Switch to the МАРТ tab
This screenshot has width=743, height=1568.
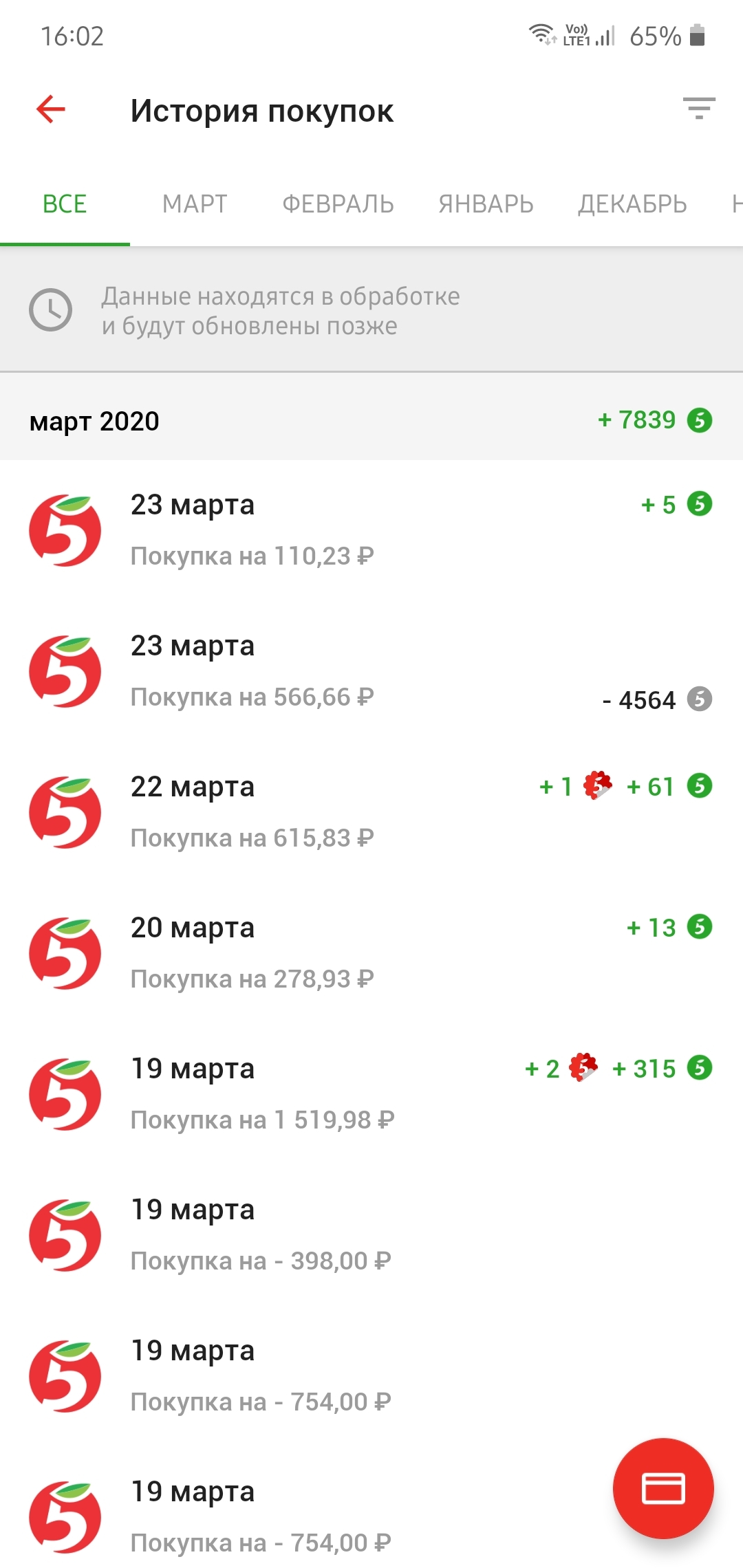[x=195, y=204]
